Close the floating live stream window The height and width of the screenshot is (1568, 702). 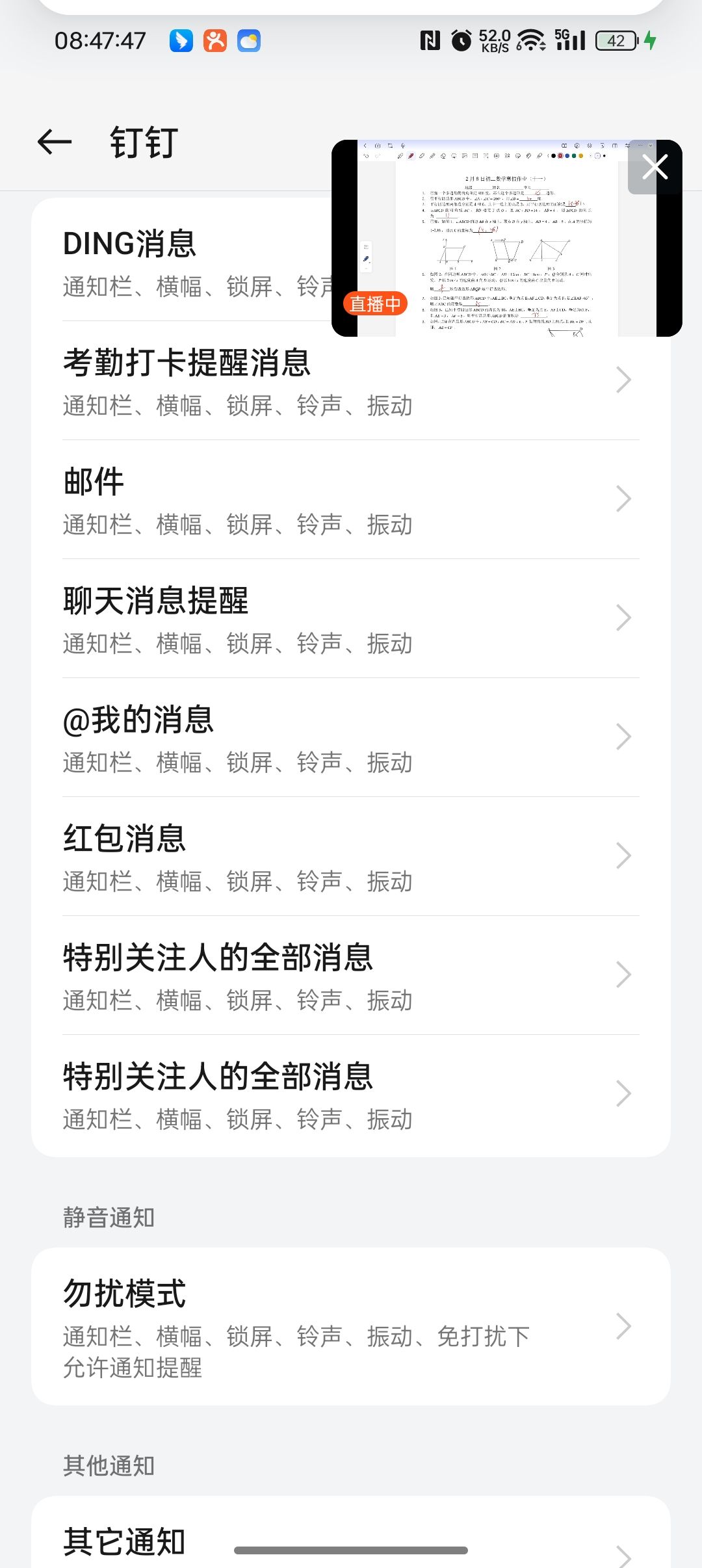[655, 167]
